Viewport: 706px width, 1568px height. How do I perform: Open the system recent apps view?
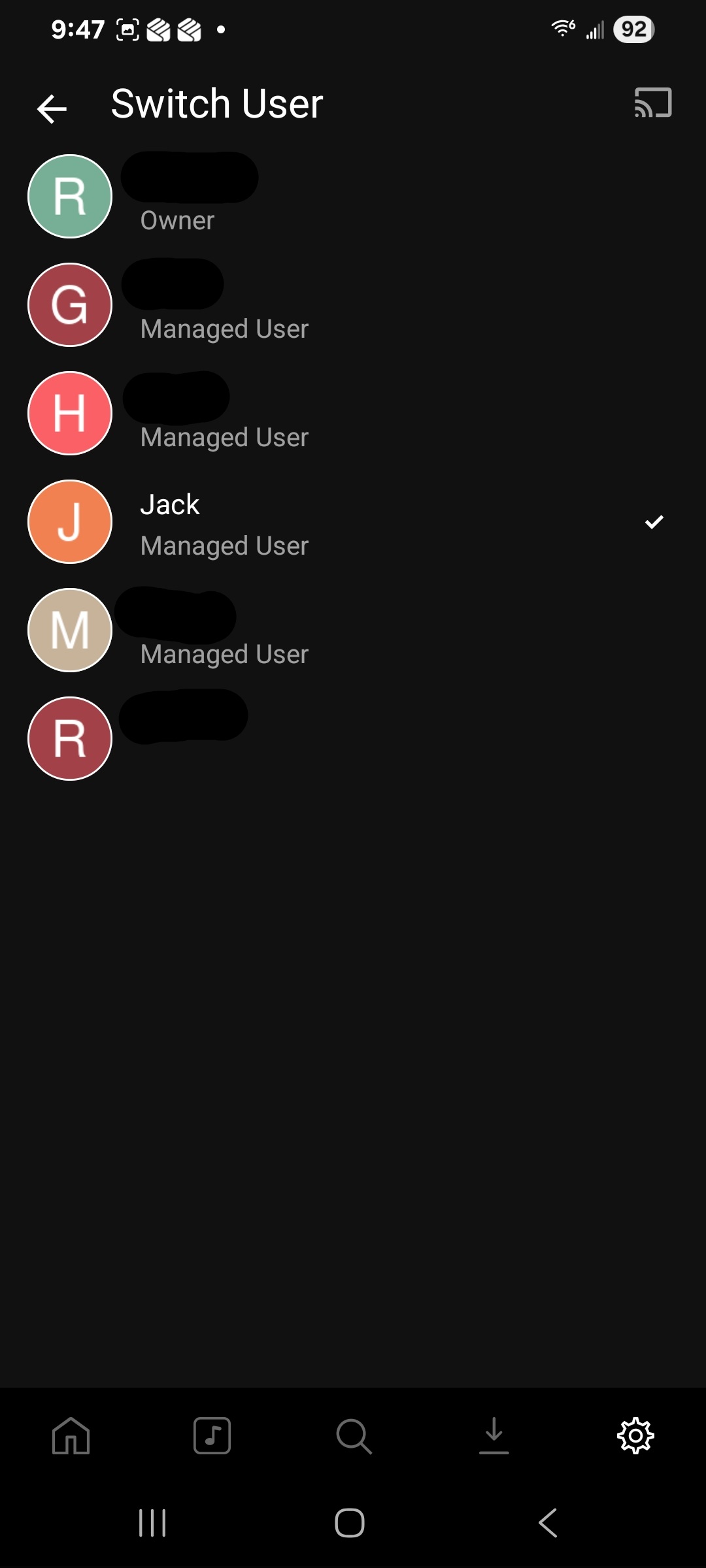pyautogui.click(x=152, y=1523)
